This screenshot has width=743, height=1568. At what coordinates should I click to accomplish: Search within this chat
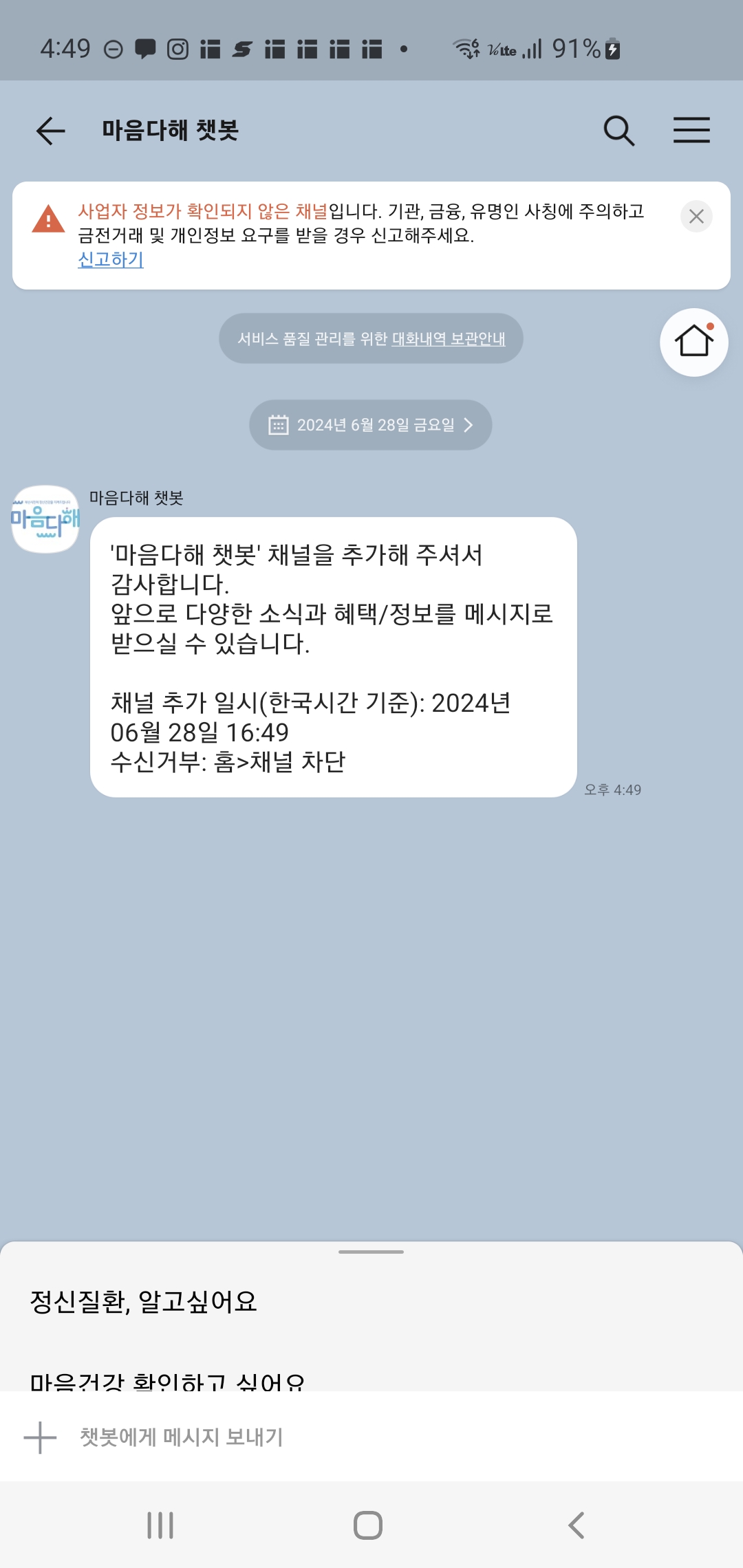tap(618, 131)
